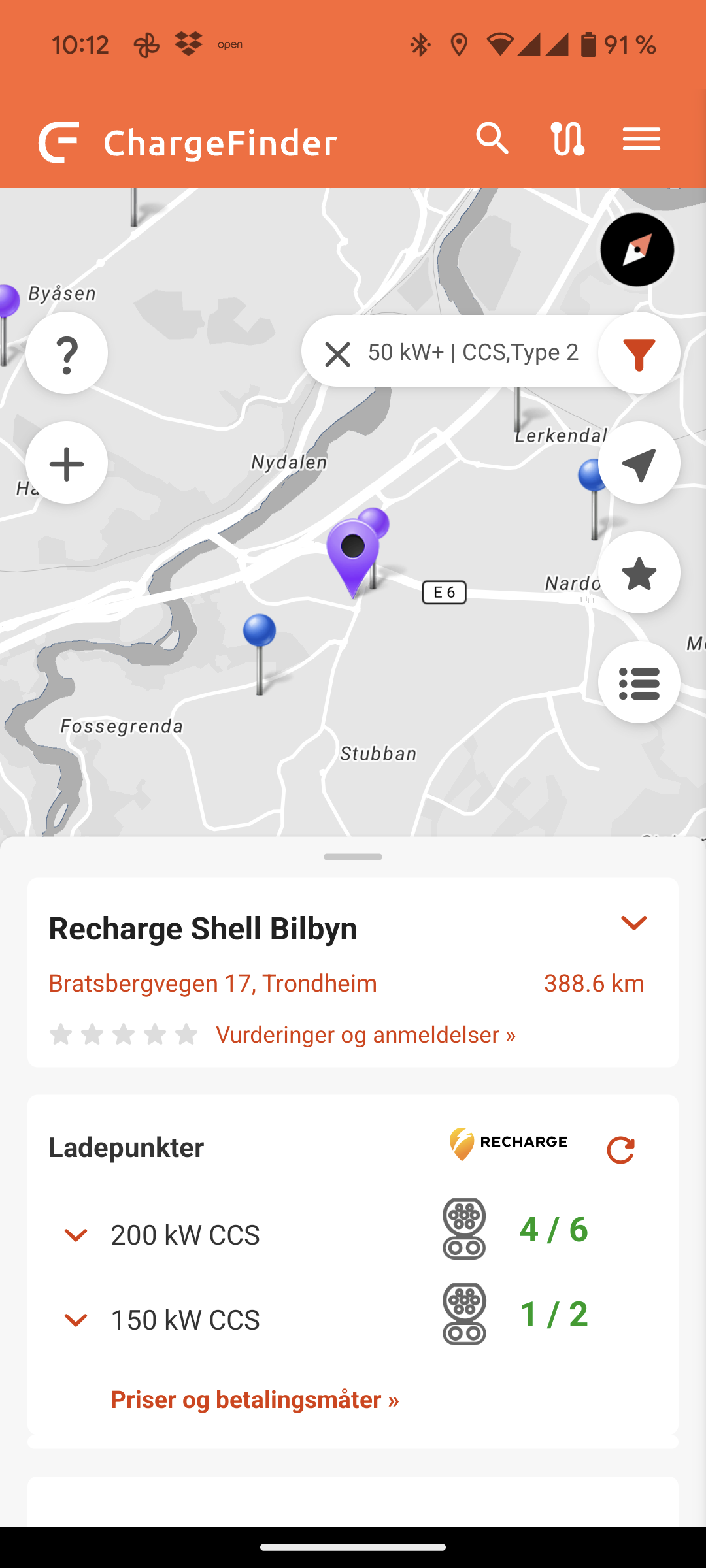
Task: Open the route planner icon
Action: point(567,139)
